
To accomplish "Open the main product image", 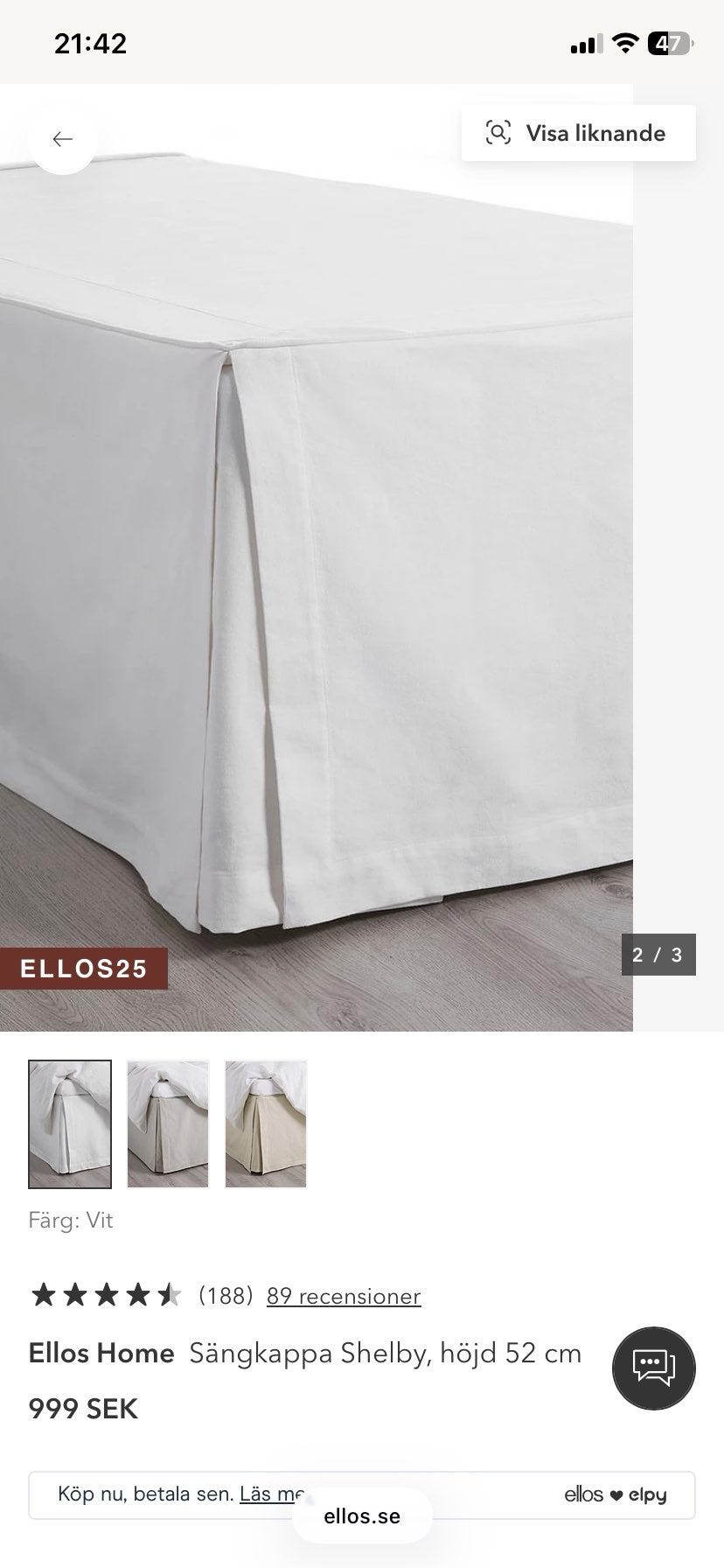I will pos(317,560).
